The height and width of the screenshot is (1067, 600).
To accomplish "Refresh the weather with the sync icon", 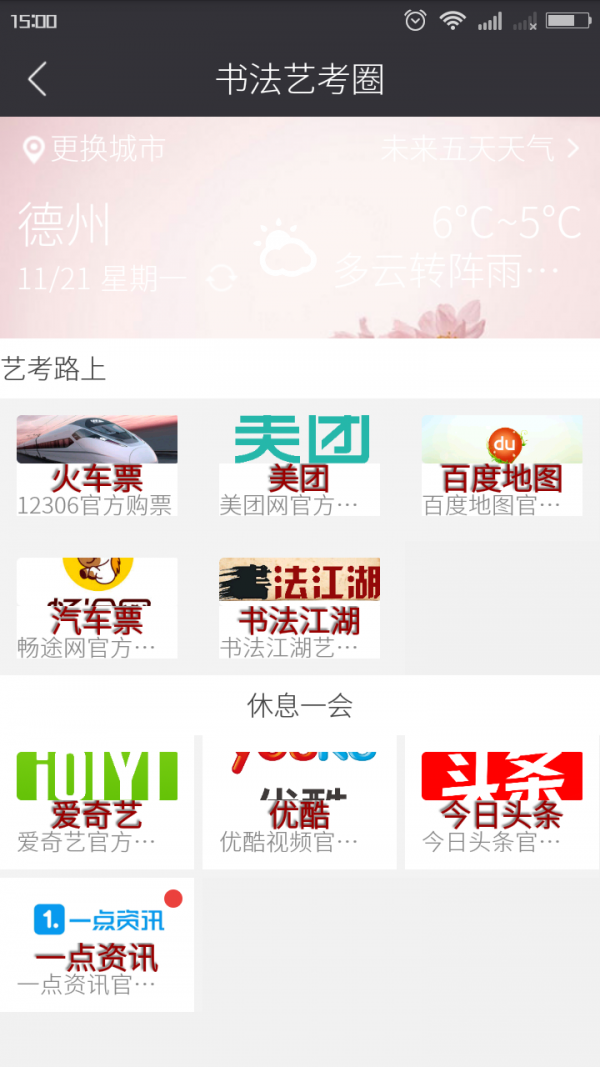I will [221, 277].
